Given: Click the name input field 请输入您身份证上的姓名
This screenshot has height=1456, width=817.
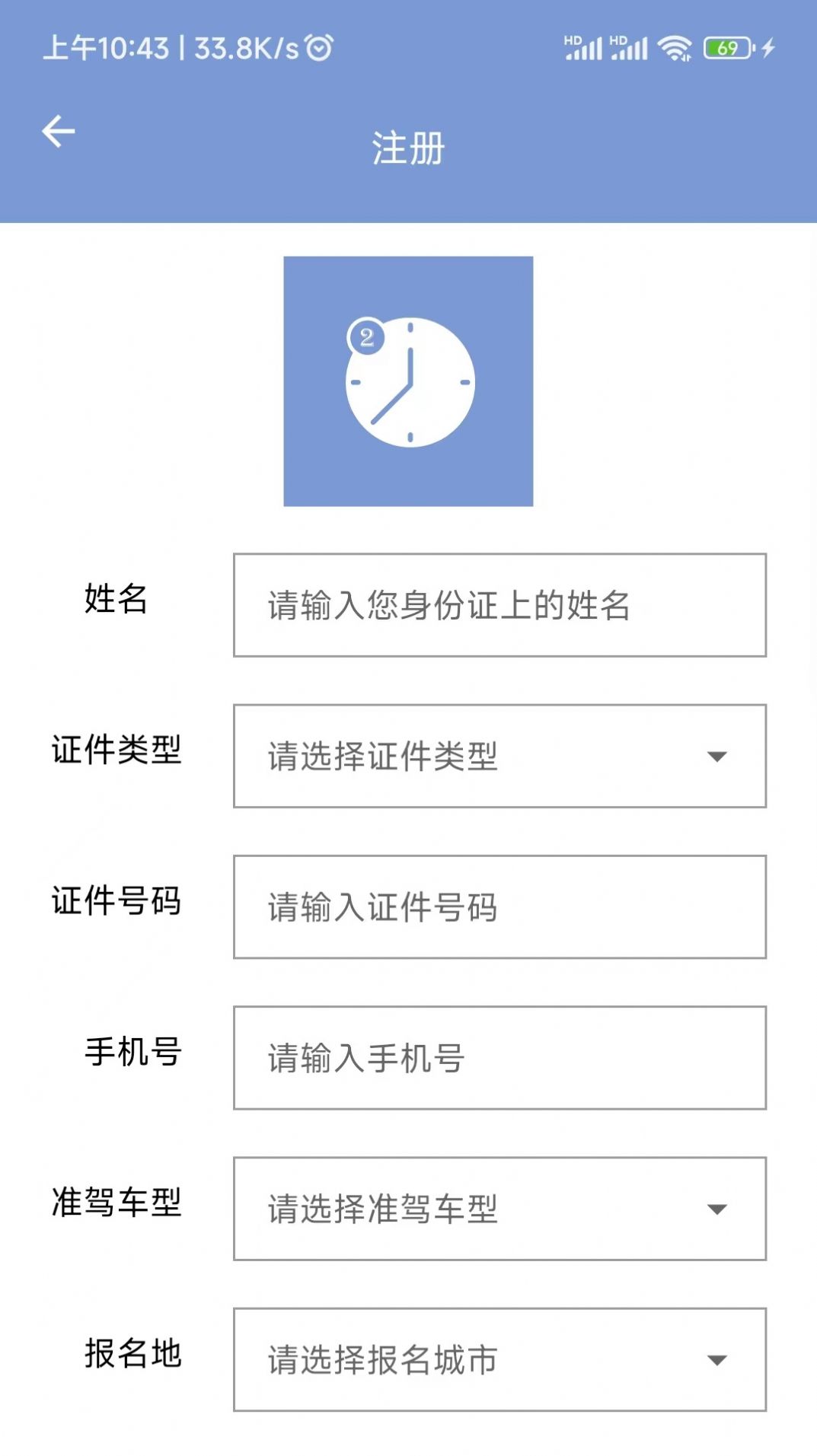Looking at the screenshot, I should (x=499, y=605).
